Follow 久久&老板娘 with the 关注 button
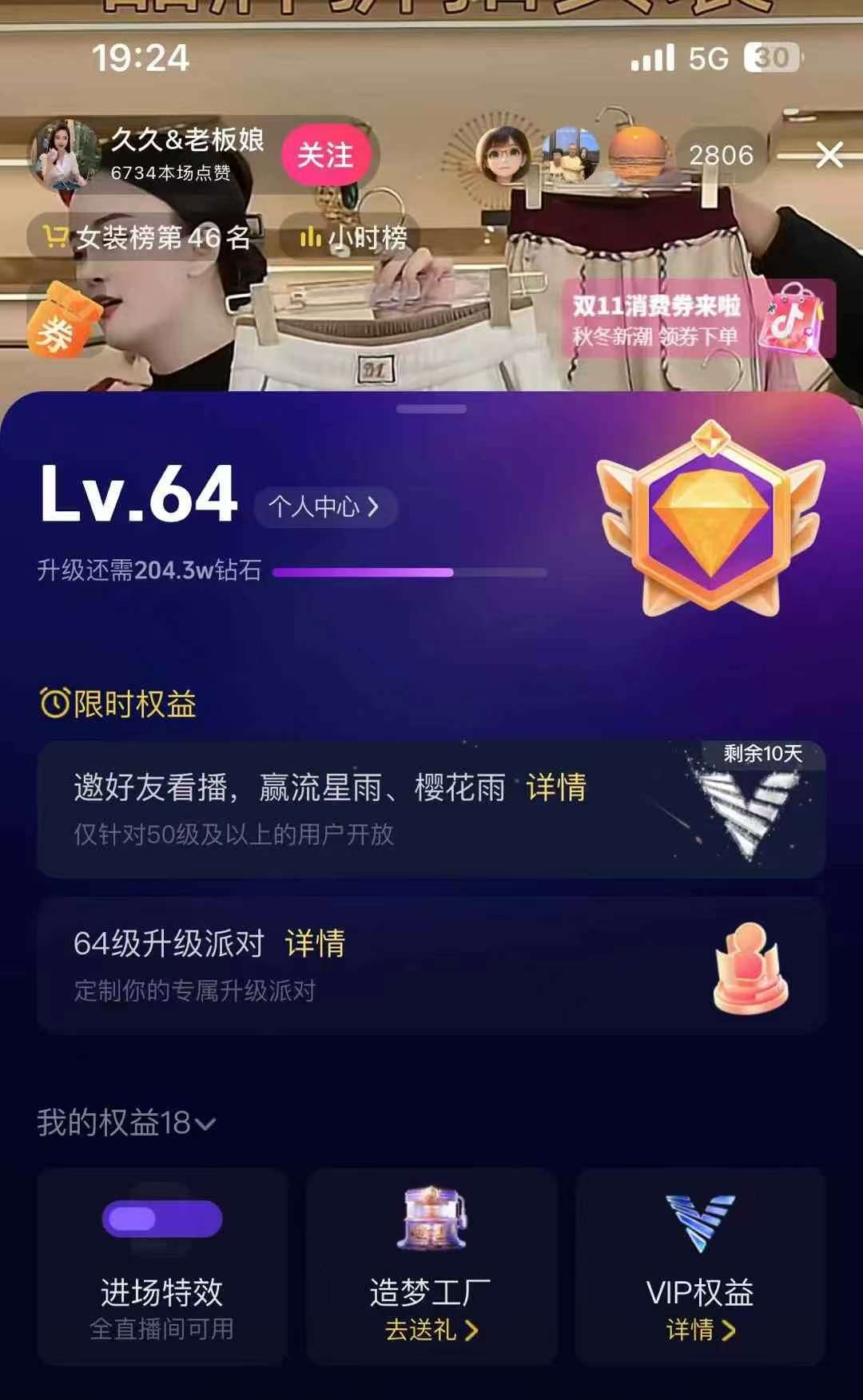This screenshot has width=863, height=1400. (325, 155)
